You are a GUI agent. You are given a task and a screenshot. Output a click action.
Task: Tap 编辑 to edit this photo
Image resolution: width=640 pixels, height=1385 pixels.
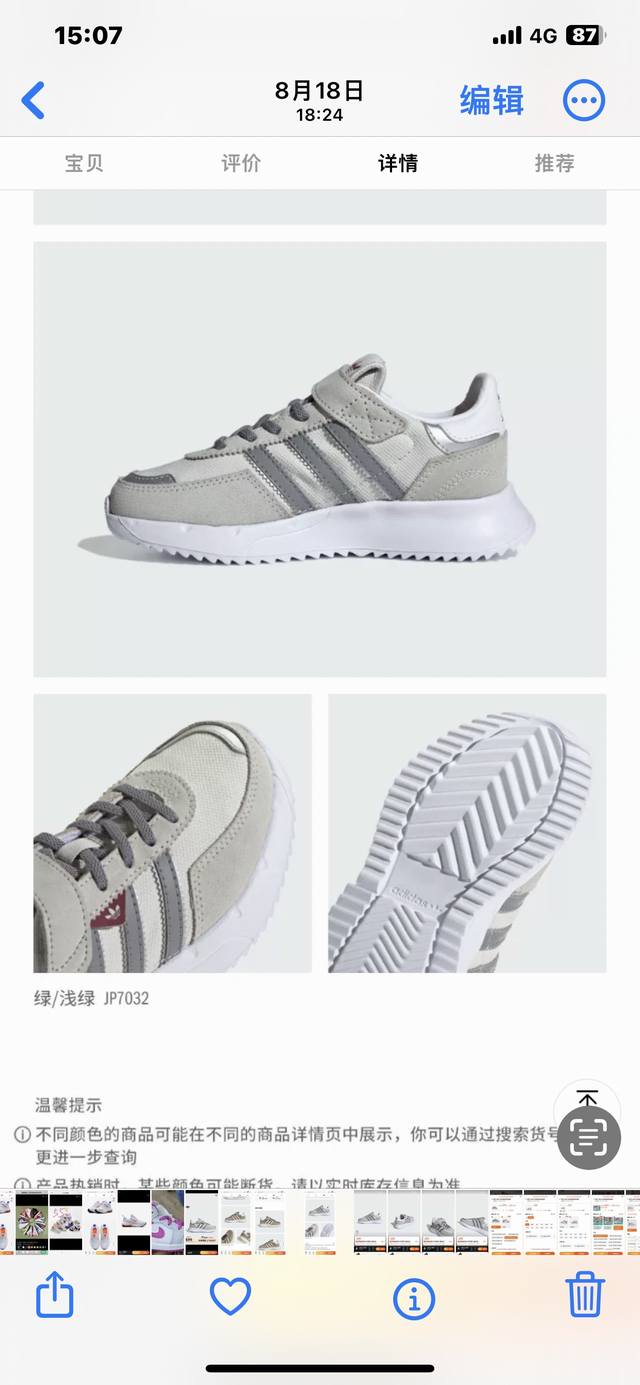tap(491, 101)
